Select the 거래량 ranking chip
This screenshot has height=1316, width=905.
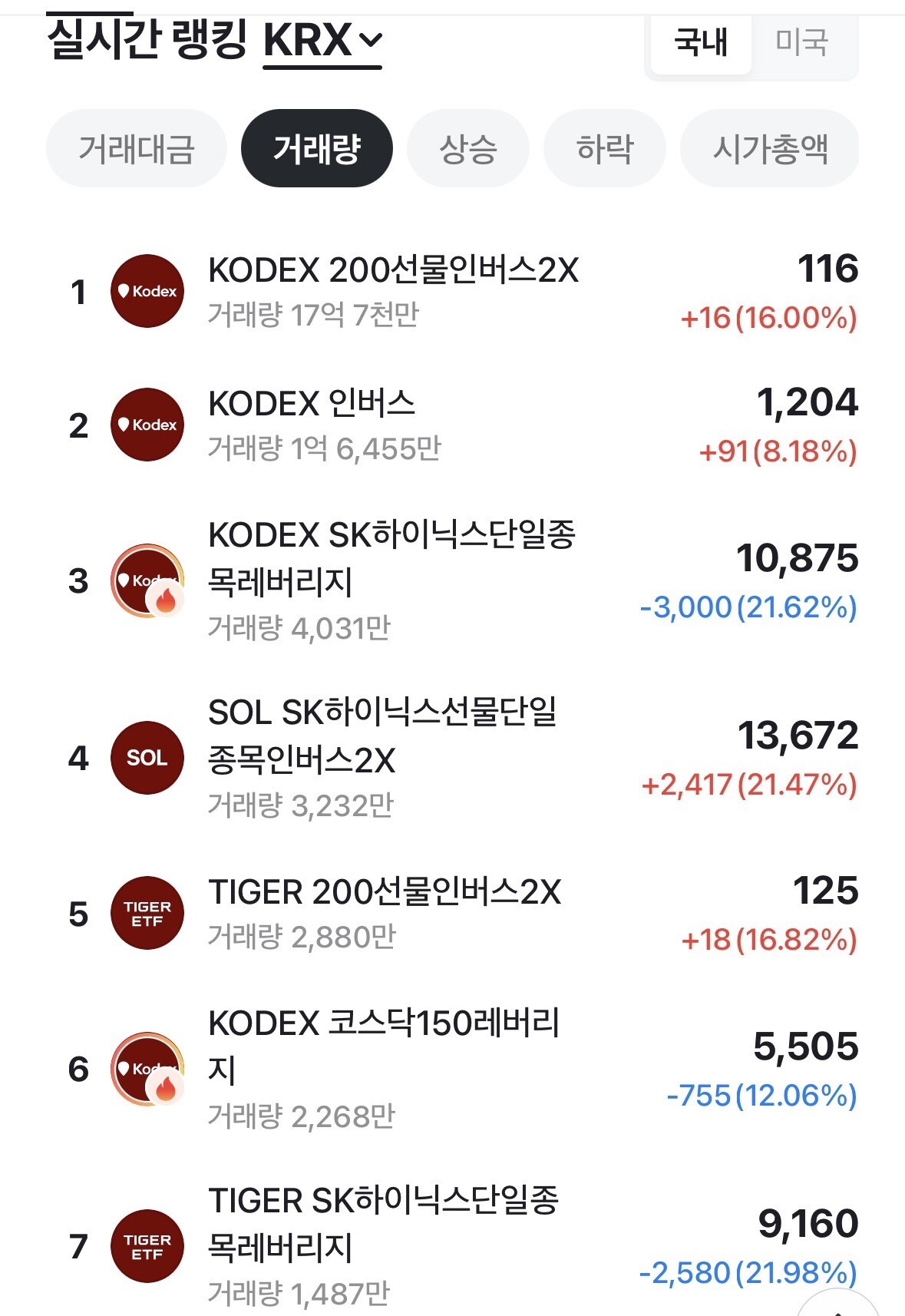click(x=317, y=148)
